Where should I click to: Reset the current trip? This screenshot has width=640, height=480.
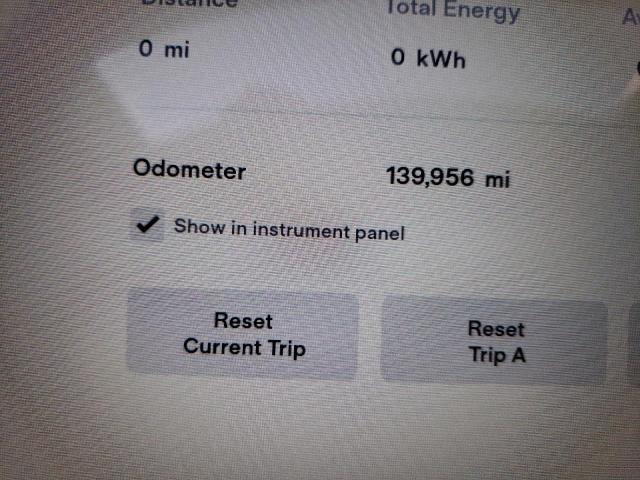tap(243, 334)
